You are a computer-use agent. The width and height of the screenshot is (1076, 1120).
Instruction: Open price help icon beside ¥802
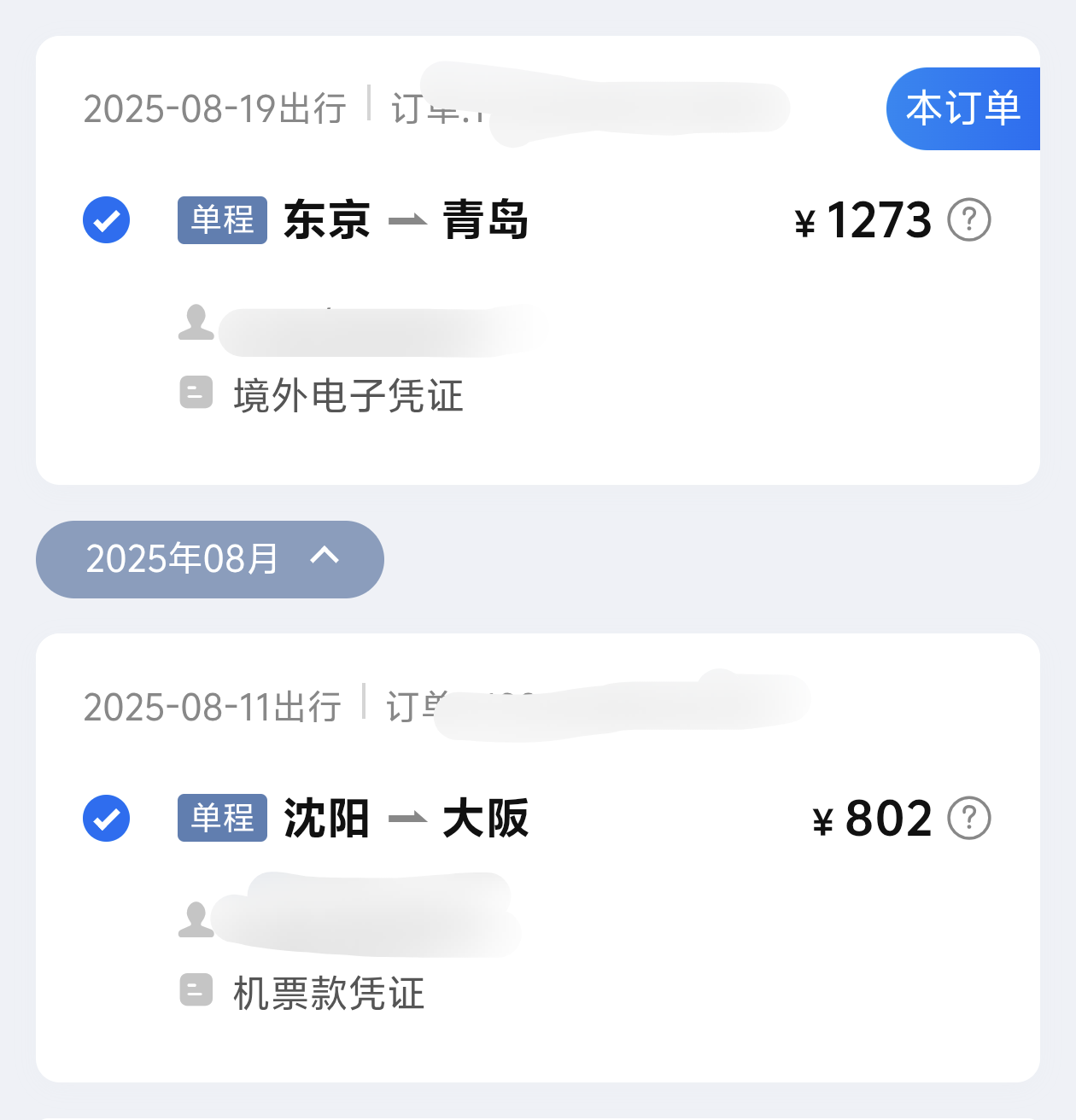pos(969,819)
